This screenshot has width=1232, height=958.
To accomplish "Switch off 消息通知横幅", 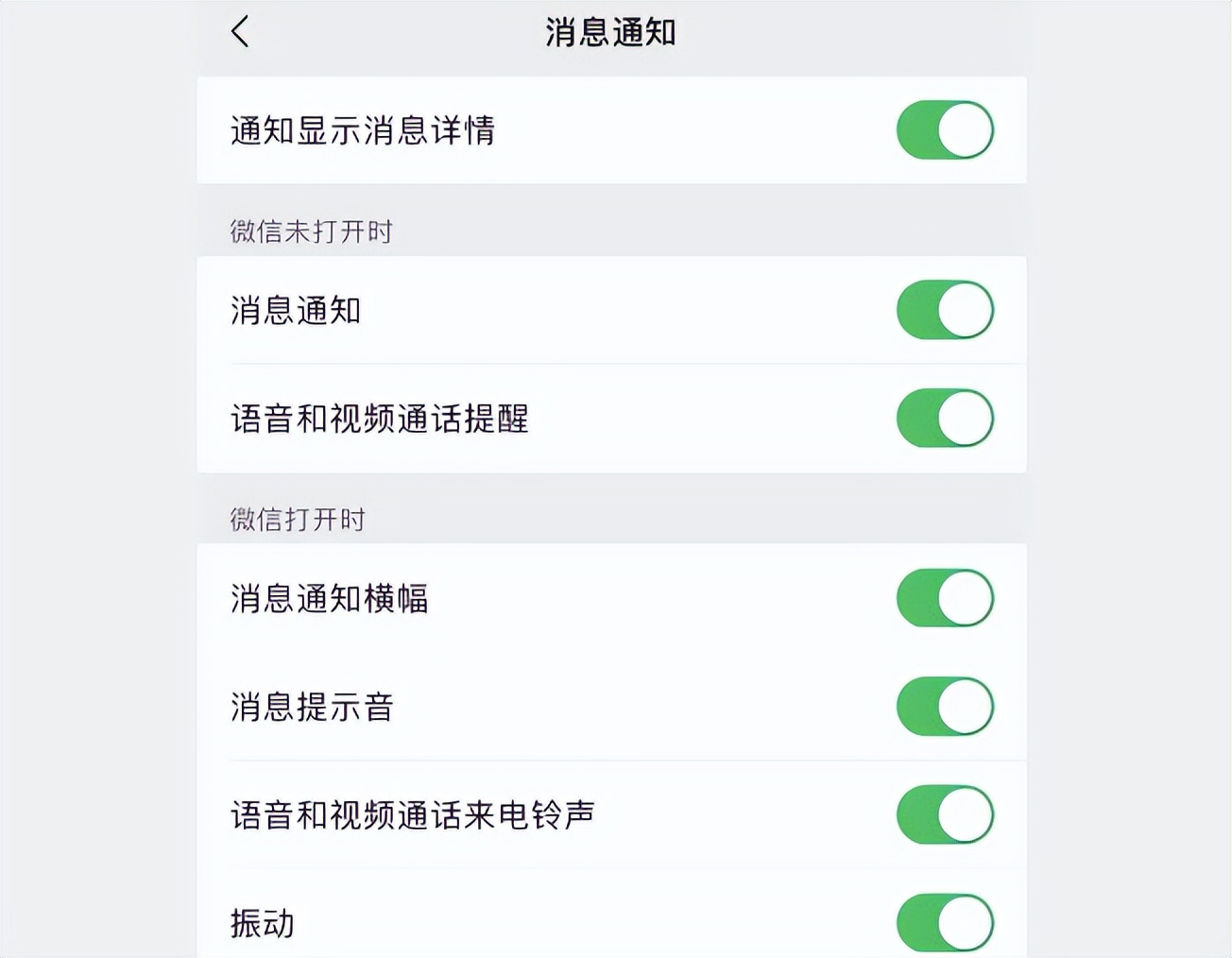I will coord(944,598).
